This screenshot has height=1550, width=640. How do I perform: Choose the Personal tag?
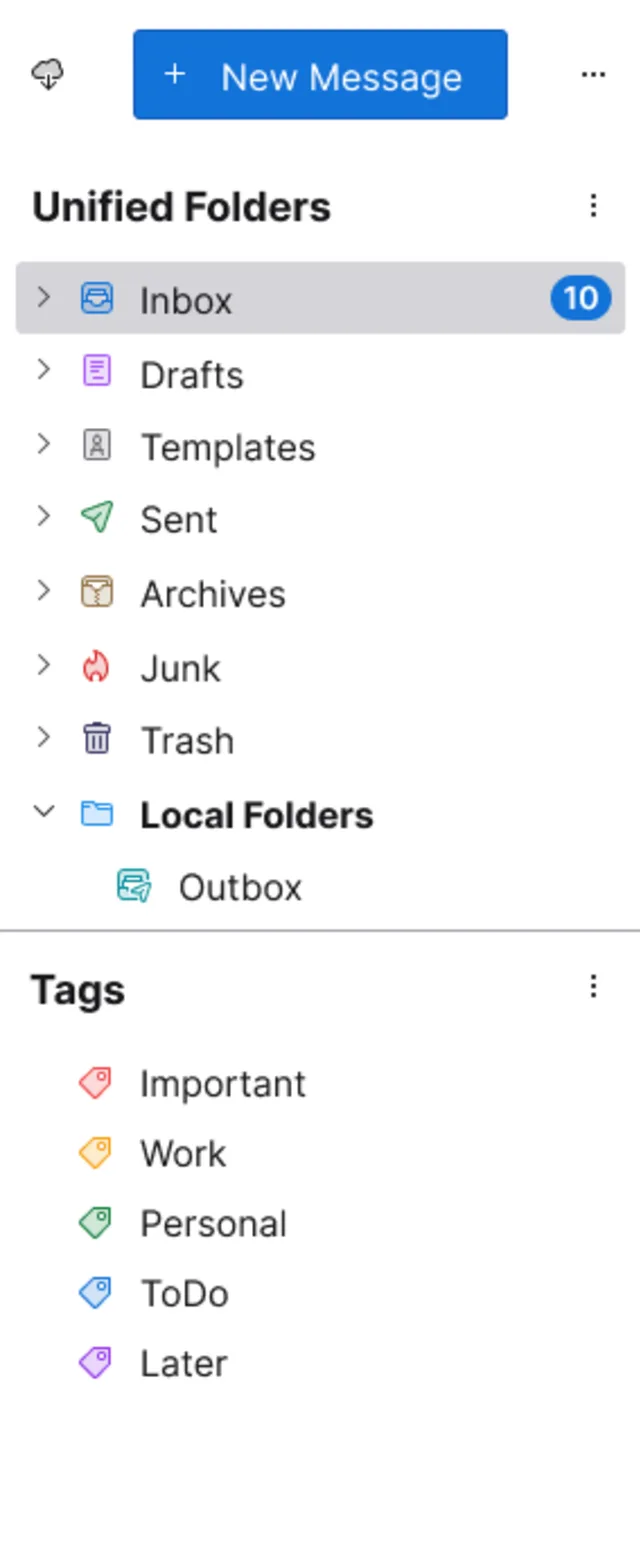pos(213,1224)
